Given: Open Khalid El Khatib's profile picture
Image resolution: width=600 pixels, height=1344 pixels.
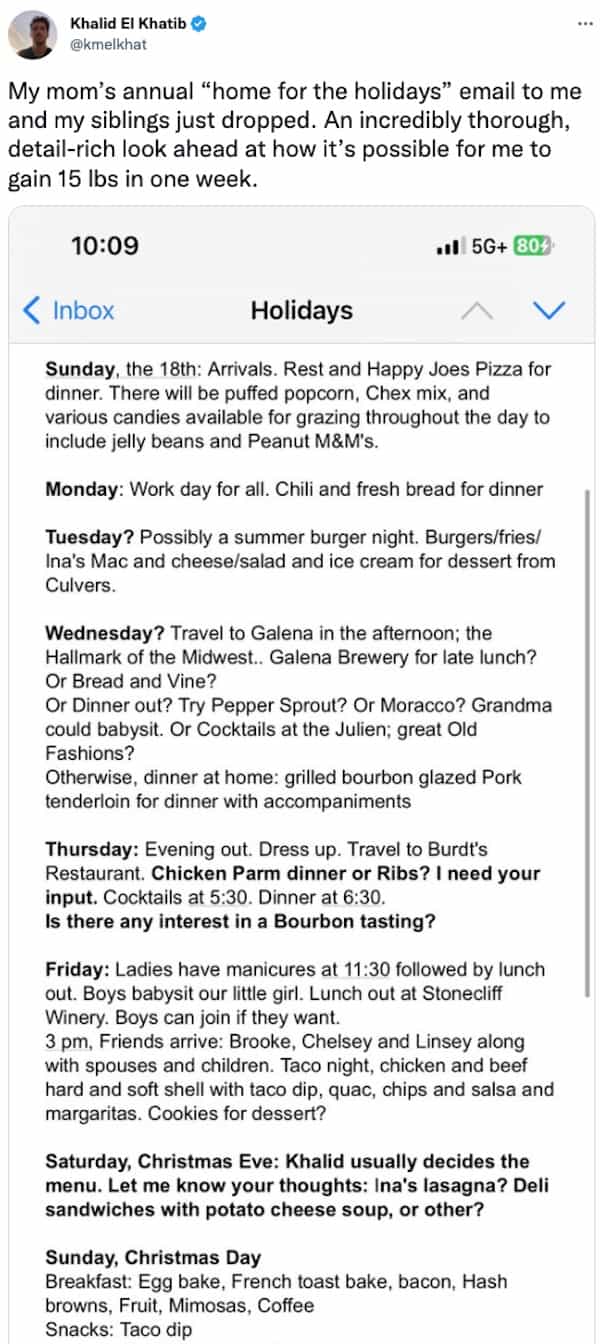Looking at the screenshot, I should point(33,35).
